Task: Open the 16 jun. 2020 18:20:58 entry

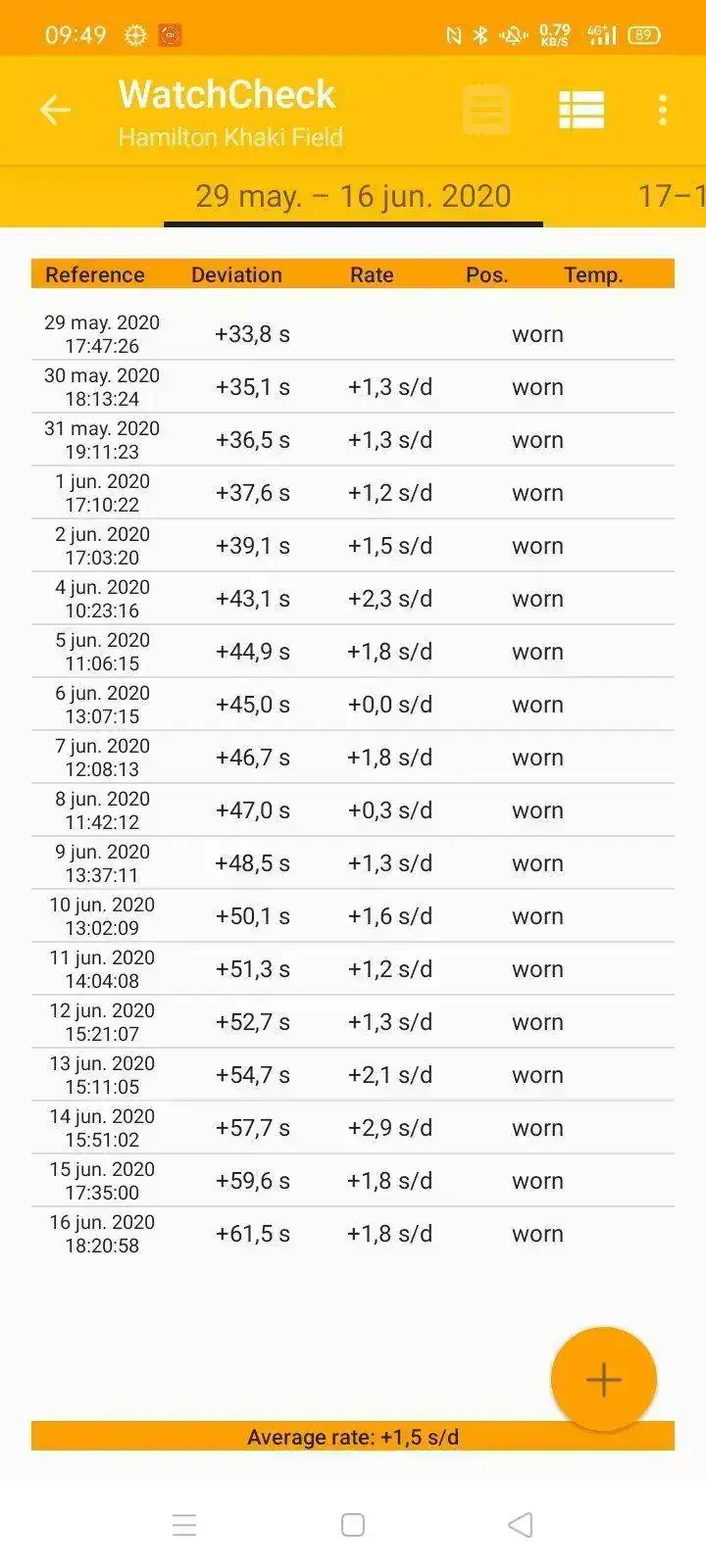Action: click(x=353, y=1234)
